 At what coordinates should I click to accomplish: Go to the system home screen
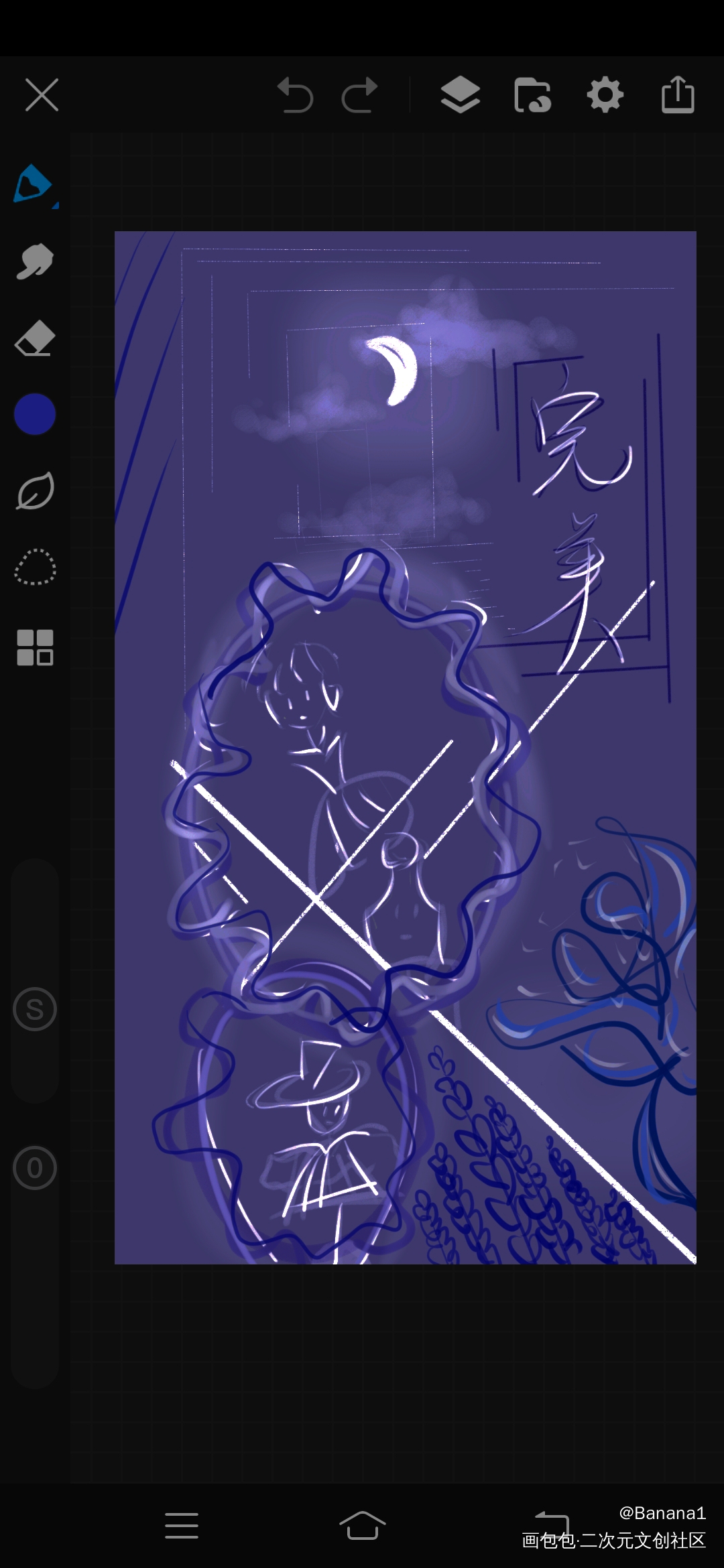(x=362, y=1526)
